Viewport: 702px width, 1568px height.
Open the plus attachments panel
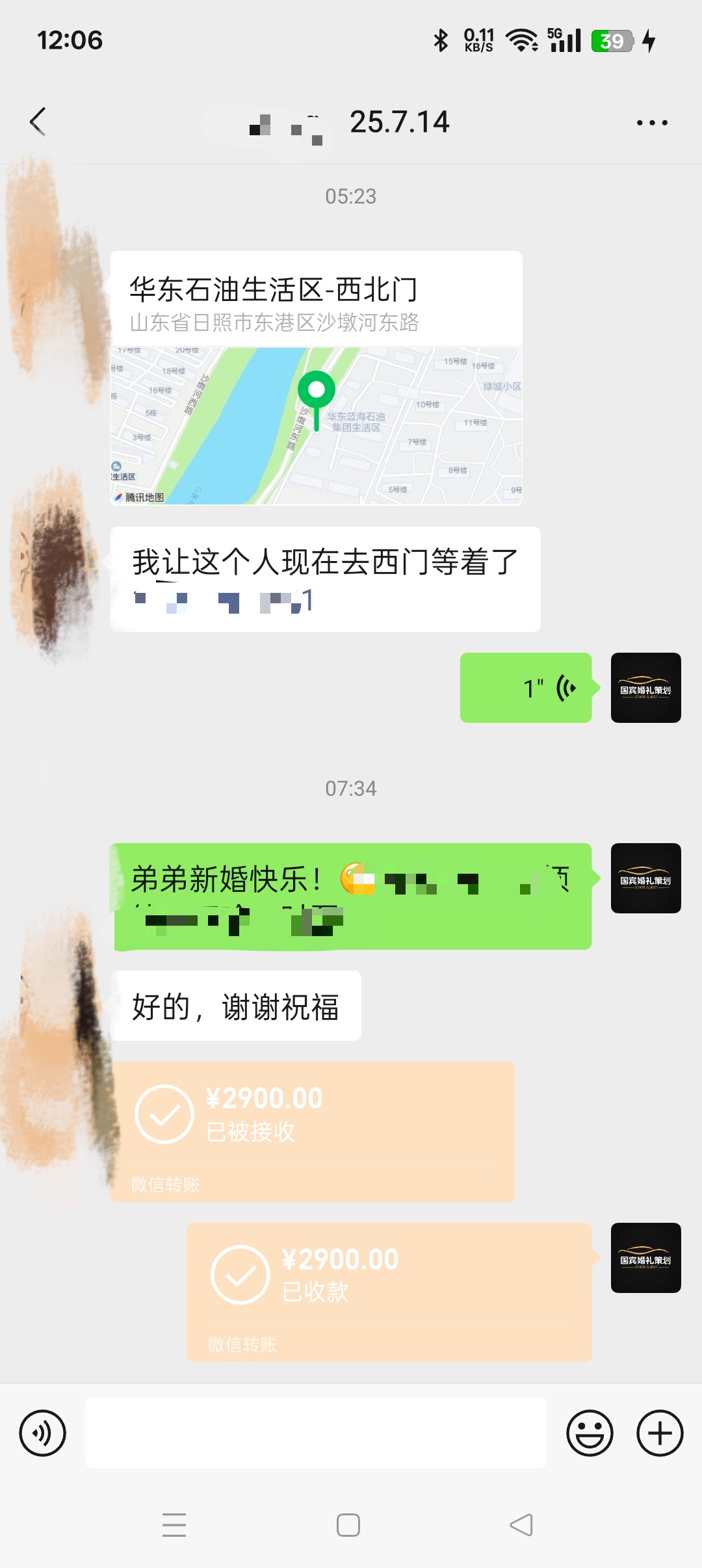tap(660, 1433)
